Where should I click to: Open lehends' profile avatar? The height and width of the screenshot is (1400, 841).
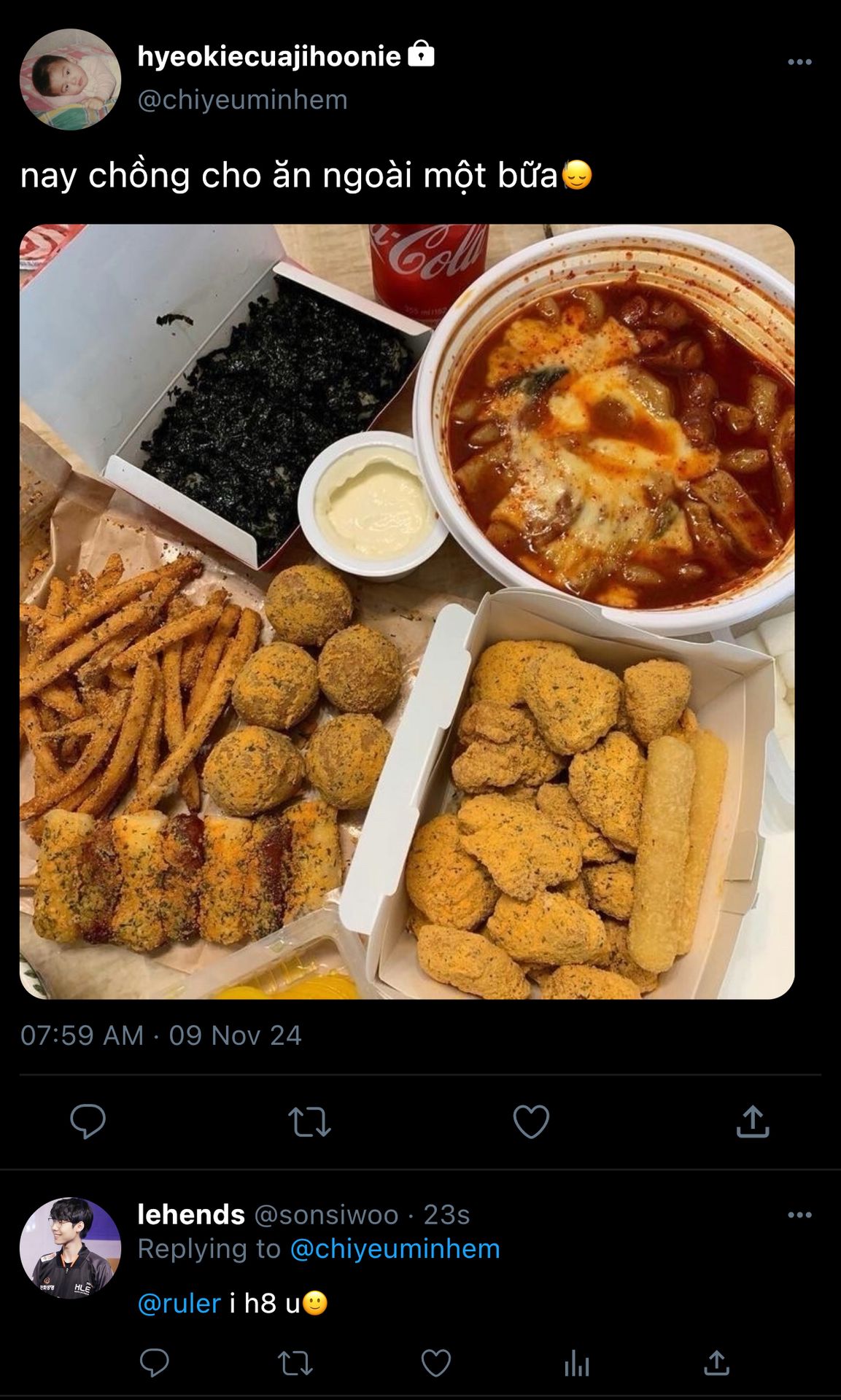(x=70, y=1248)
